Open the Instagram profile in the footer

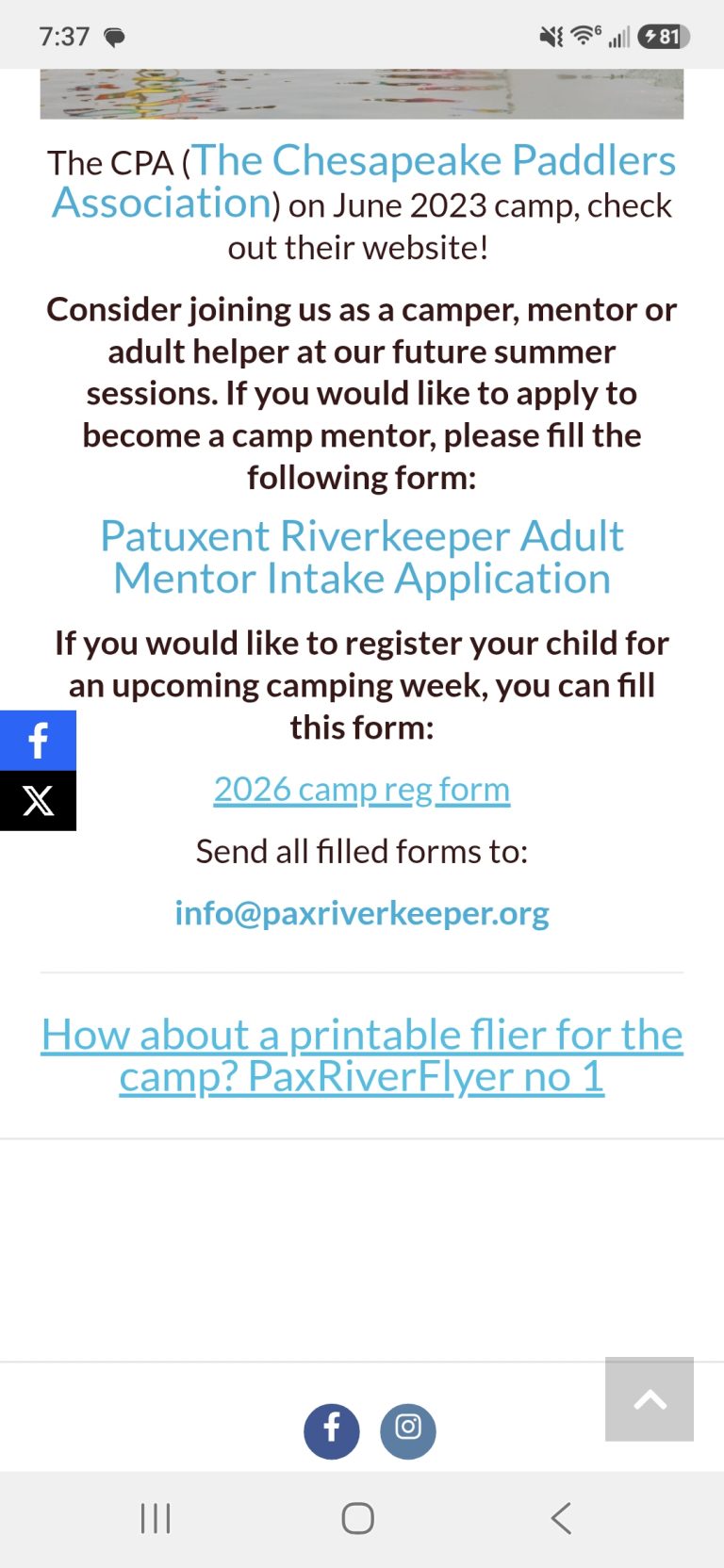408,1431
